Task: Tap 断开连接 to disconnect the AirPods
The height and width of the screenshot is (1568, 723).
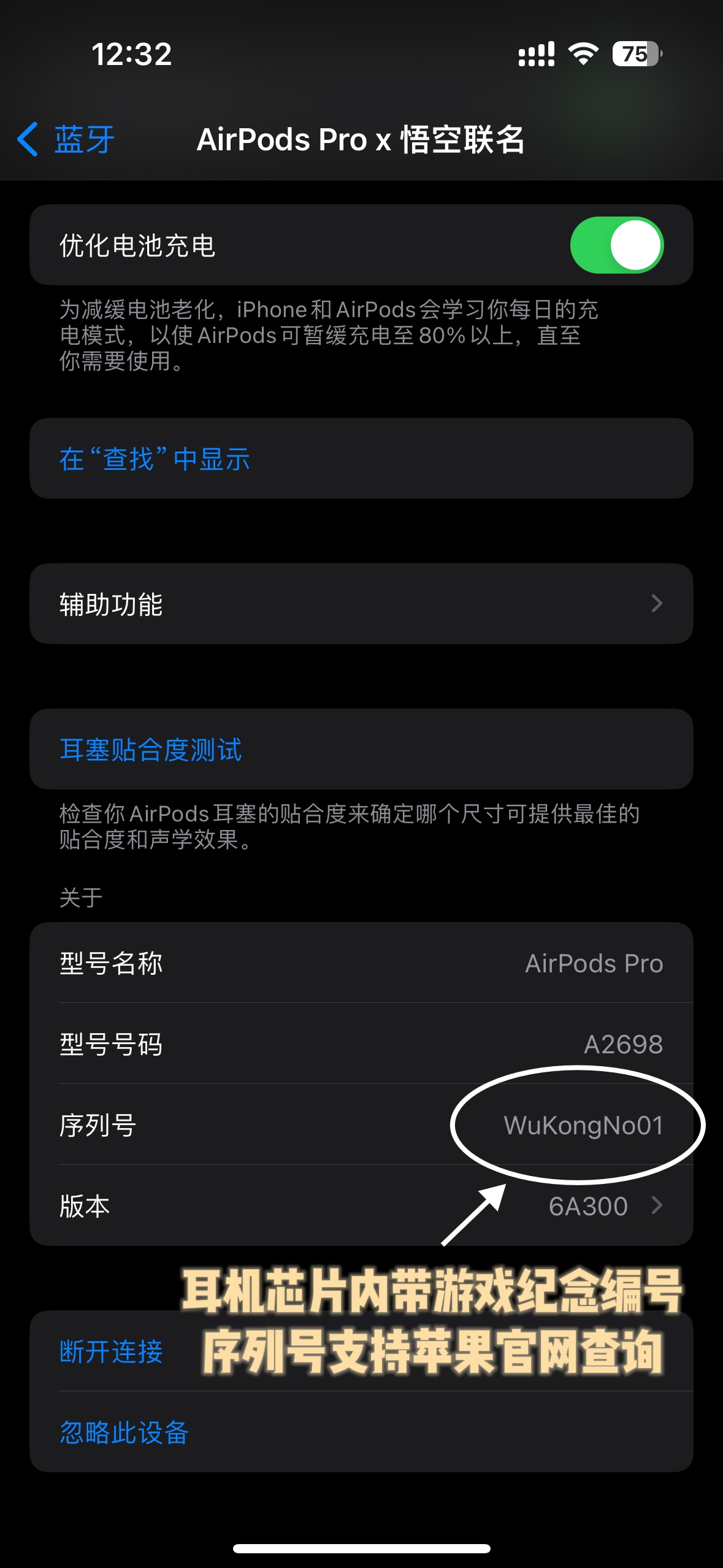Action: (x=112, y=1351)
